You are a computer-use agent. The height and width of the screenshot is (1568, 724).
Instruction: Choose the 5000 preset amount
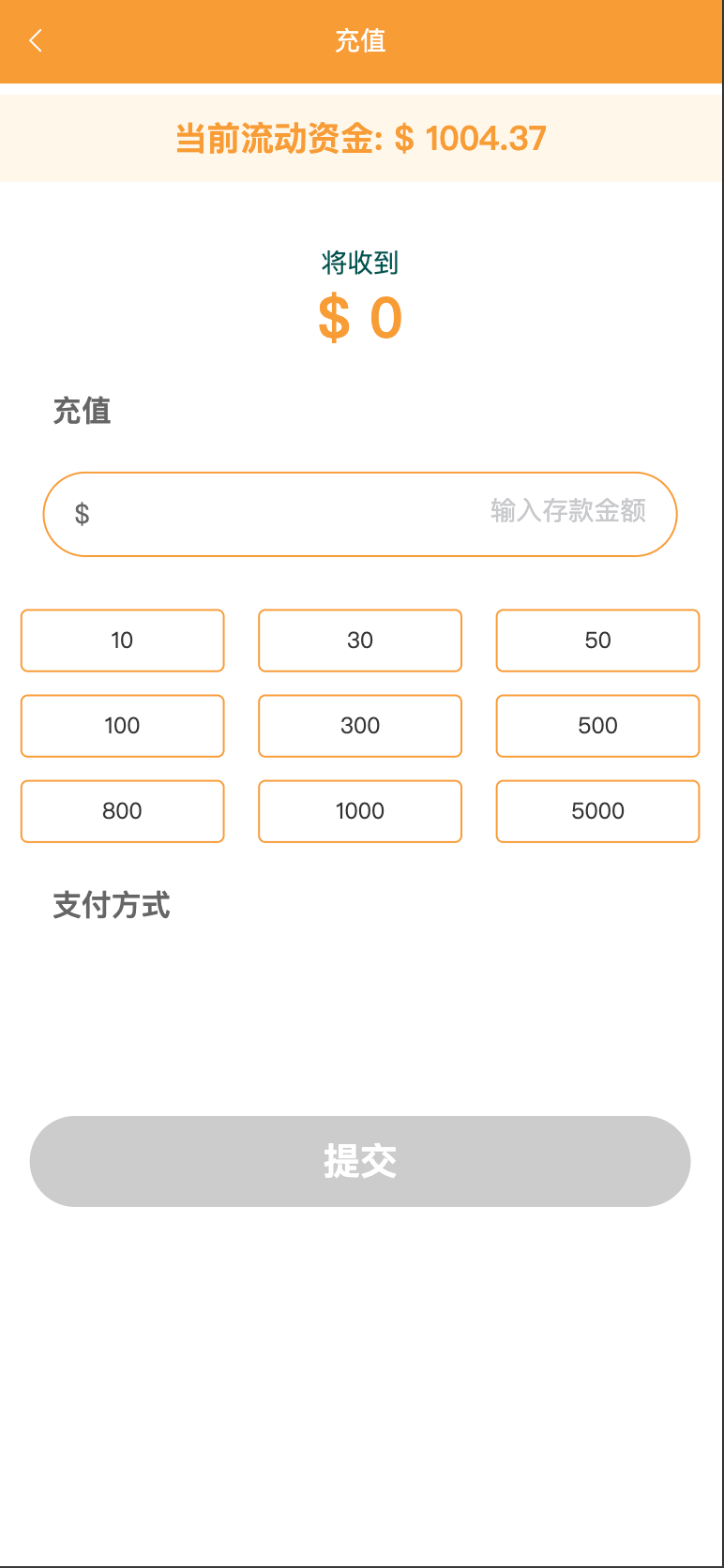point(597,811)
